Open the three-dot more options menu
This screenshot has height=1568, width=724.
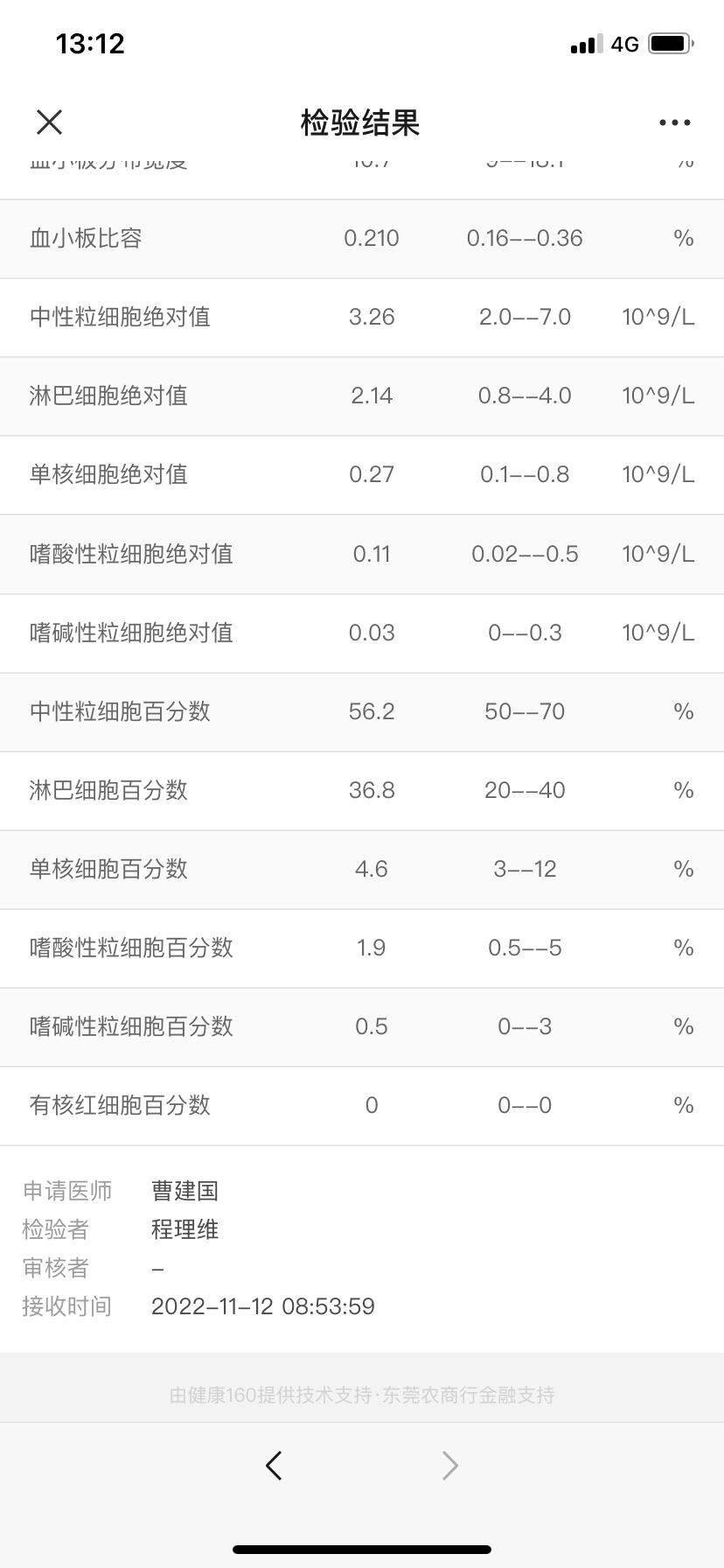pyautogui.click(x=675, y=123)
